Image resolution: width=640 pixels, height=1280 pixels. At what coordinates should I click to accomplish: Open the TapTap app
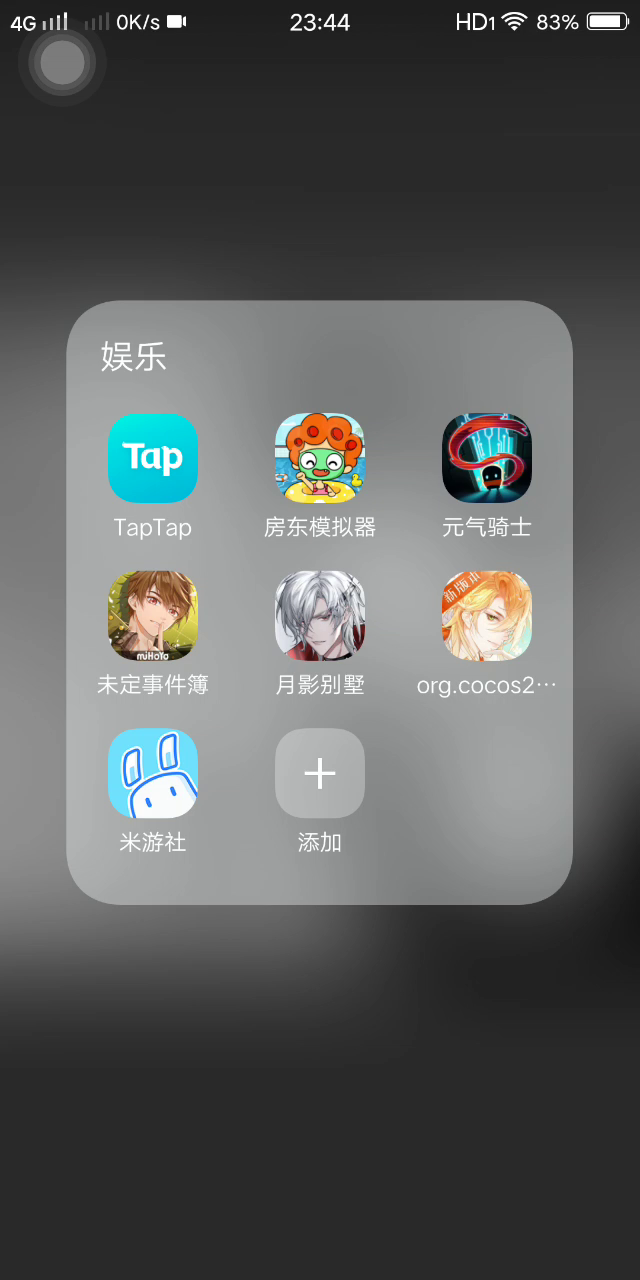153,458
